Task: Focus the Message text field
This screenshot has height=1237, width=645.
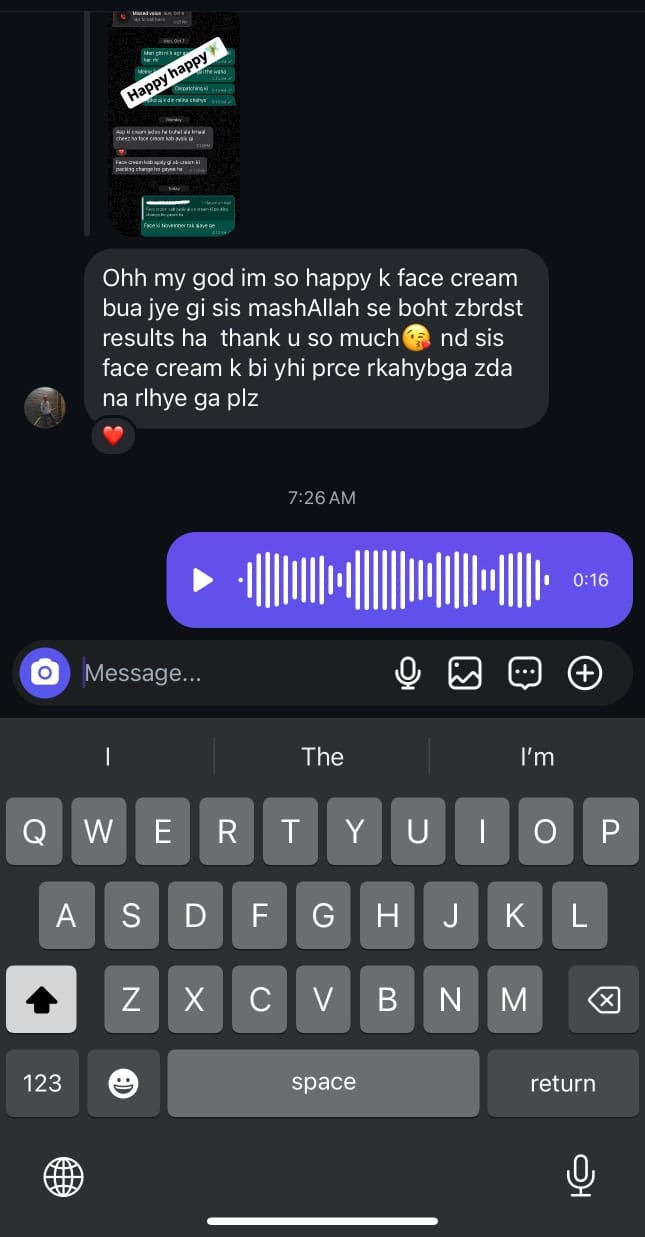Action: point(230,673)
